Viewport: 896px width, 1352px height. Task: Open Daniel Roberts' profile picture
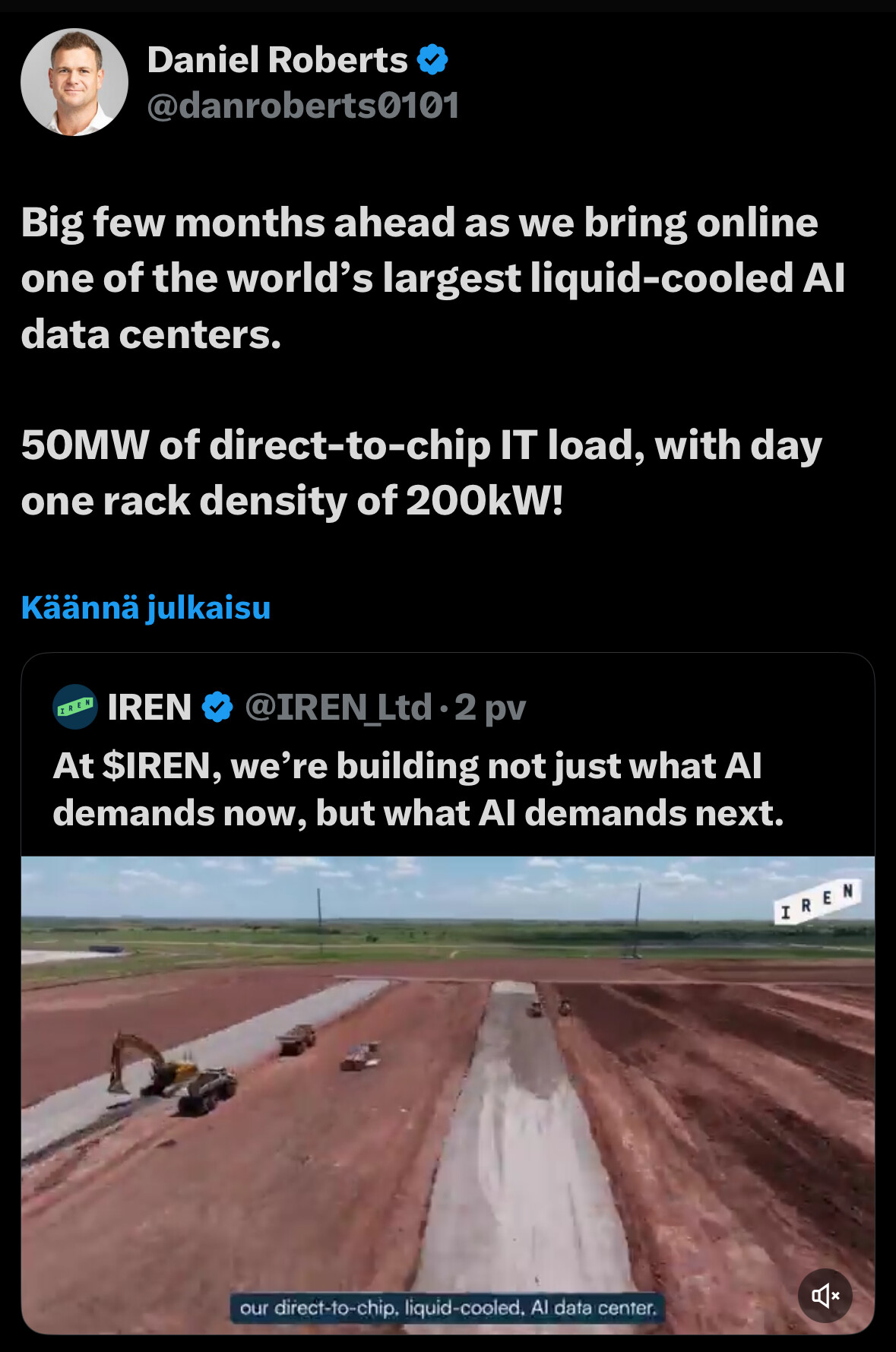coord(74,82)
